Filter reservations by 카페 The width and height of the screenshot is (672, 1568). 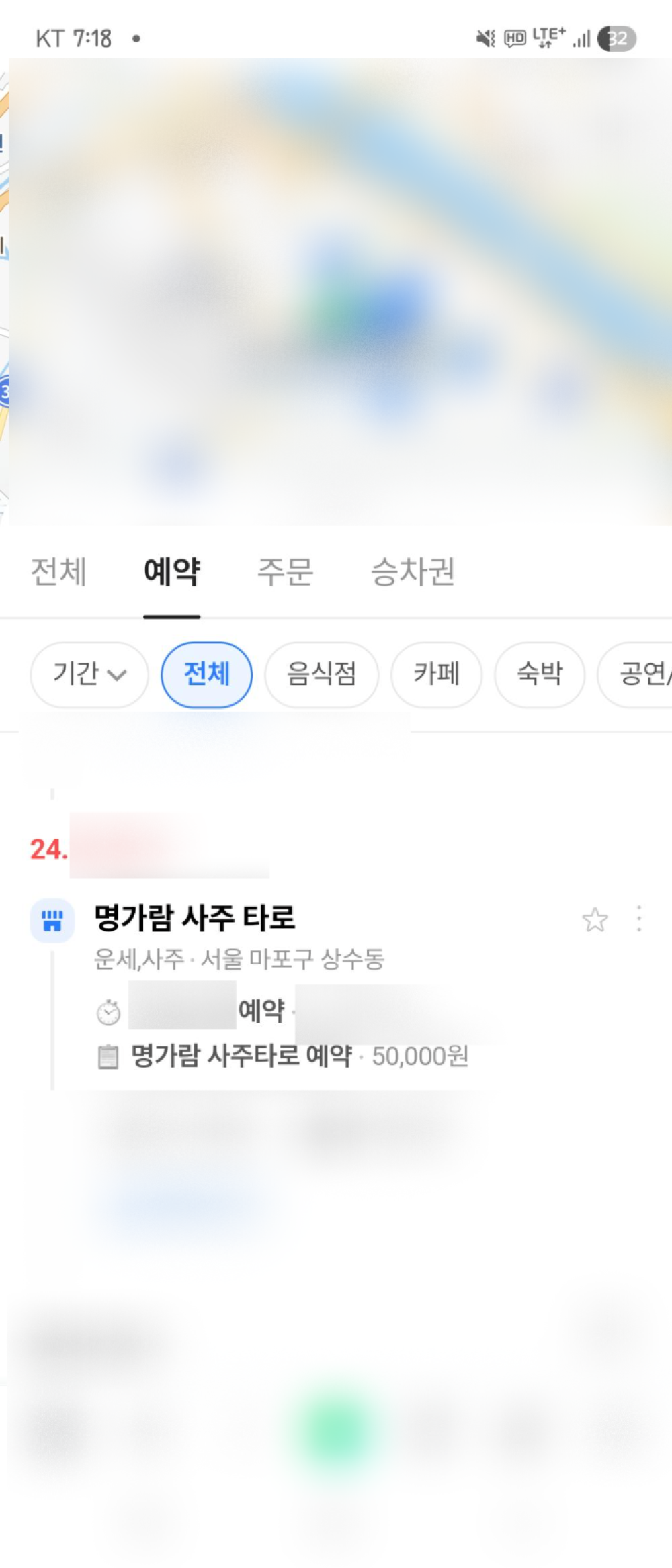click(x=436, y=674)
